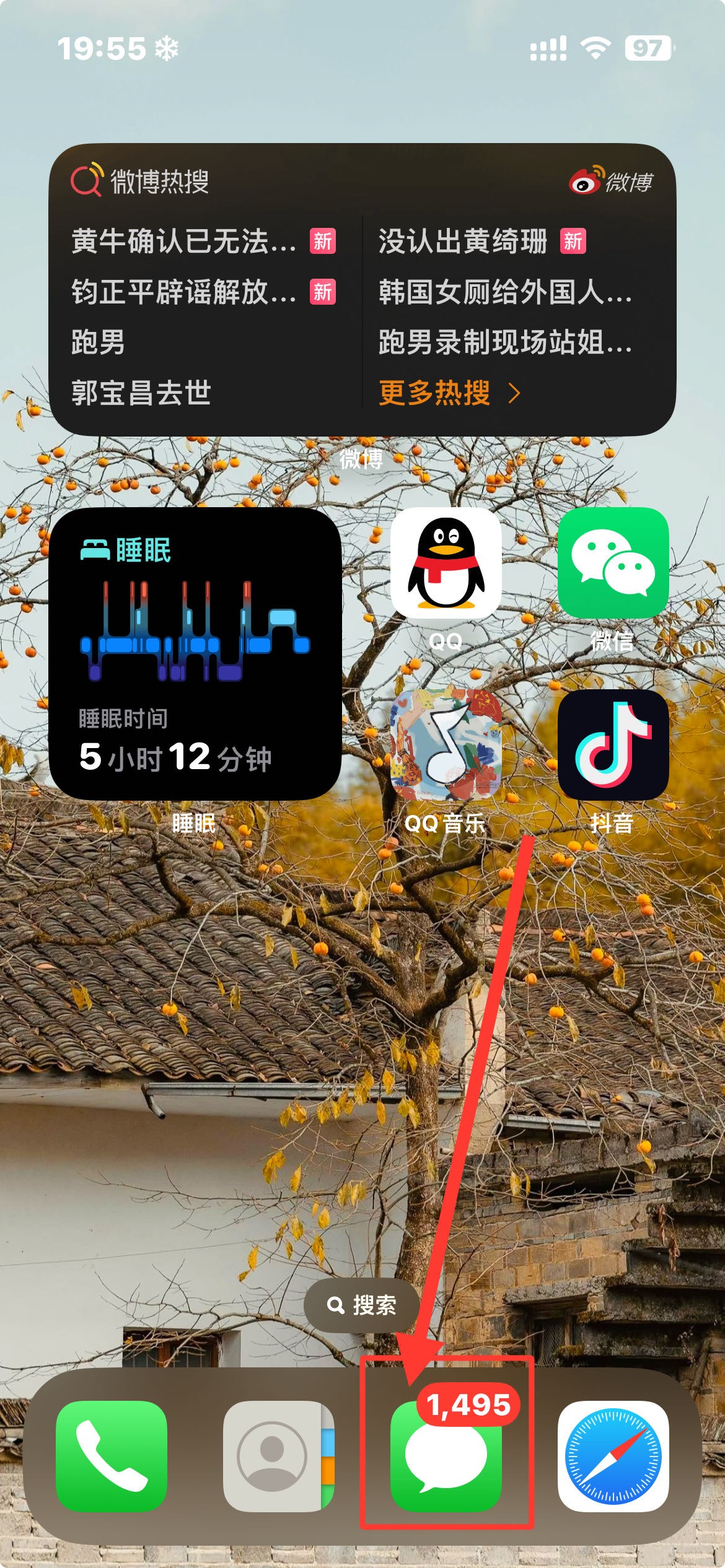Open trending item 韩国女厕给外国人…
Screen dimensions: 725x1568
505,292
